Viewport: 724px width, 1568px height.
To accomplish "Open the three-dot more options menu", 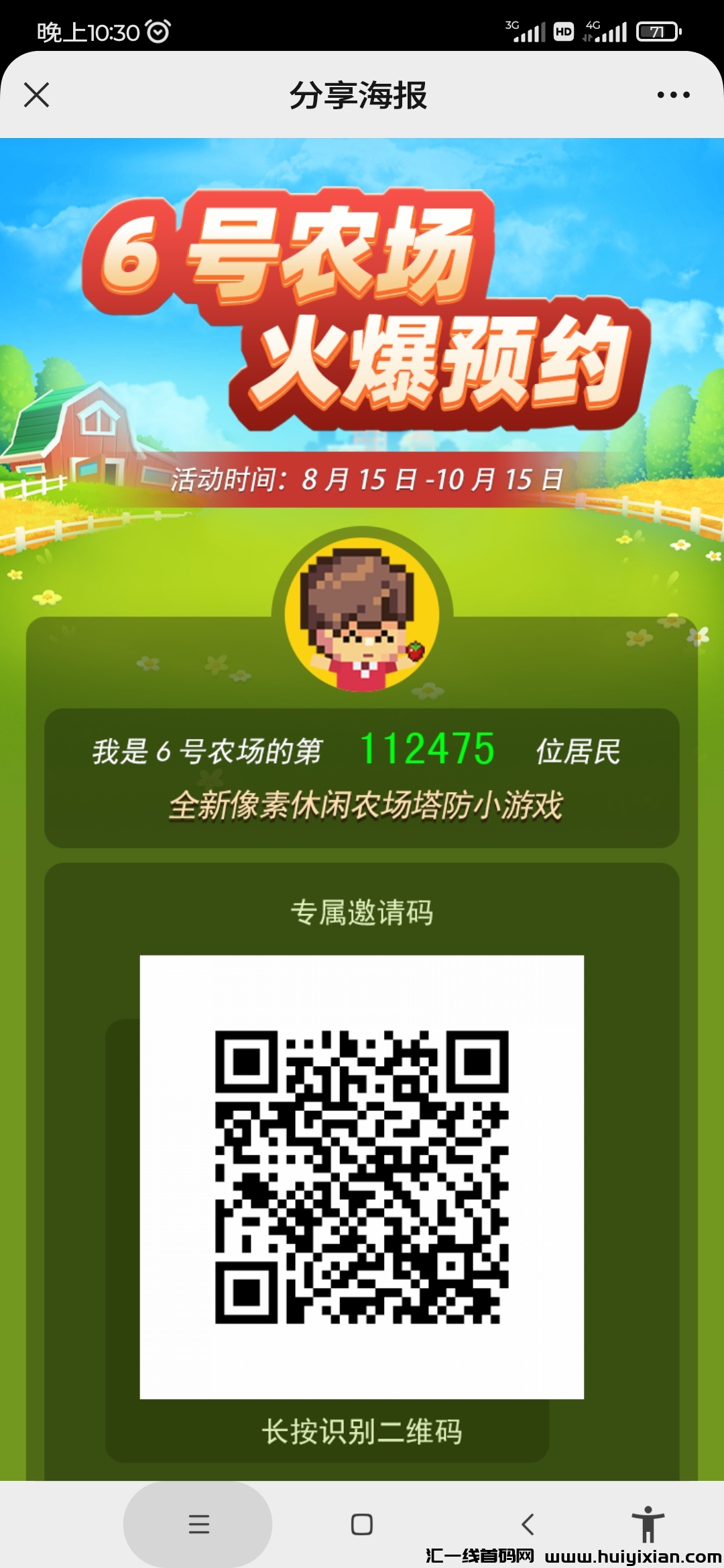I will [x=673, y=95].
